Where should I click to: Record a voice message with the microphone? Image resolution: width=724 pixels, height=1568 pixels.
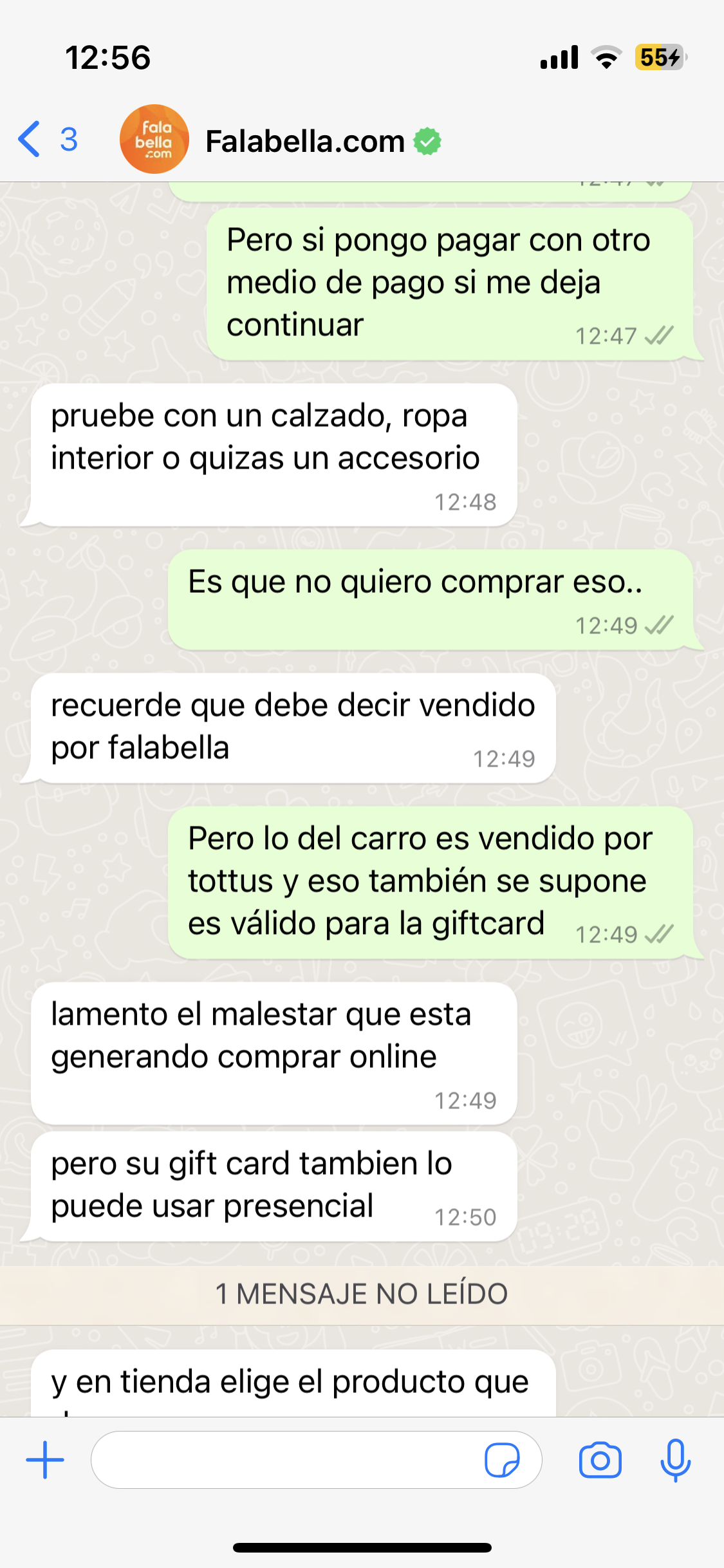tap(675, 1460)
